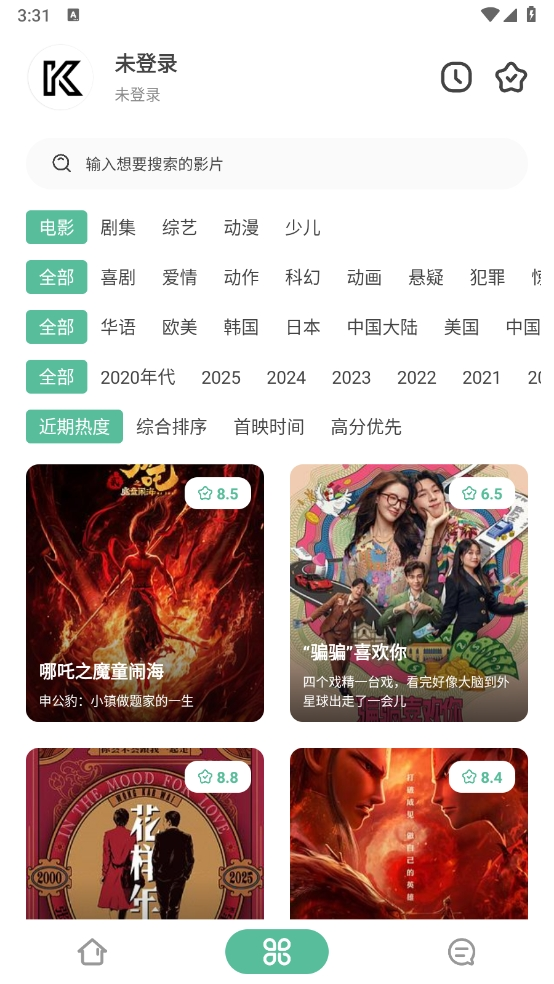Image resolution: width=554 pixels, height=984 pixels.
Task: Select 中国大陆 region filter
Action: [382, 327]
